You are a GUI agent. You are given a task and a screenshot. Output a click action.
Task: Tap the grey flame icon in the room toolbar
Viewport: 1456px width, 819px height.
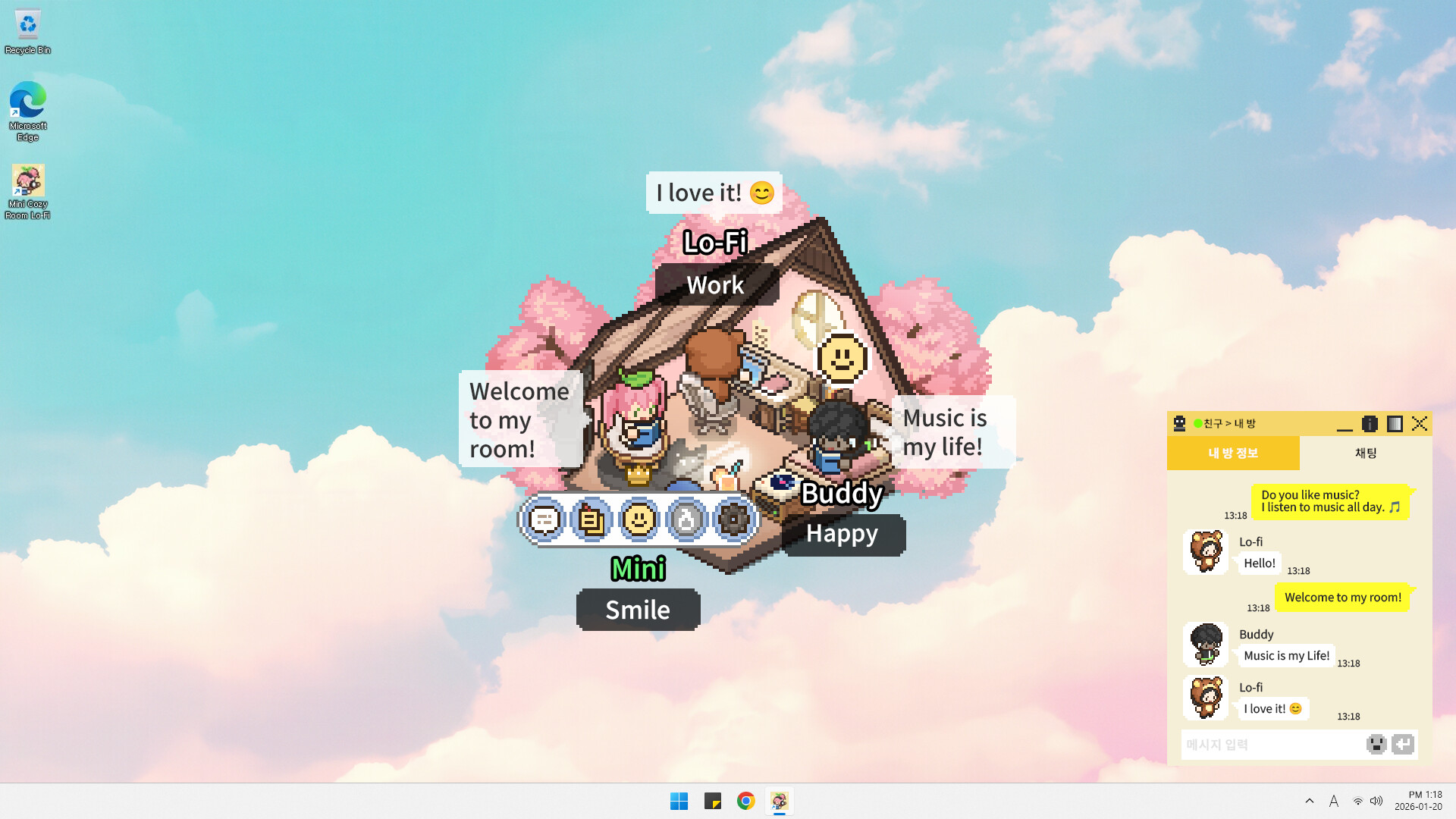point(686,520)
